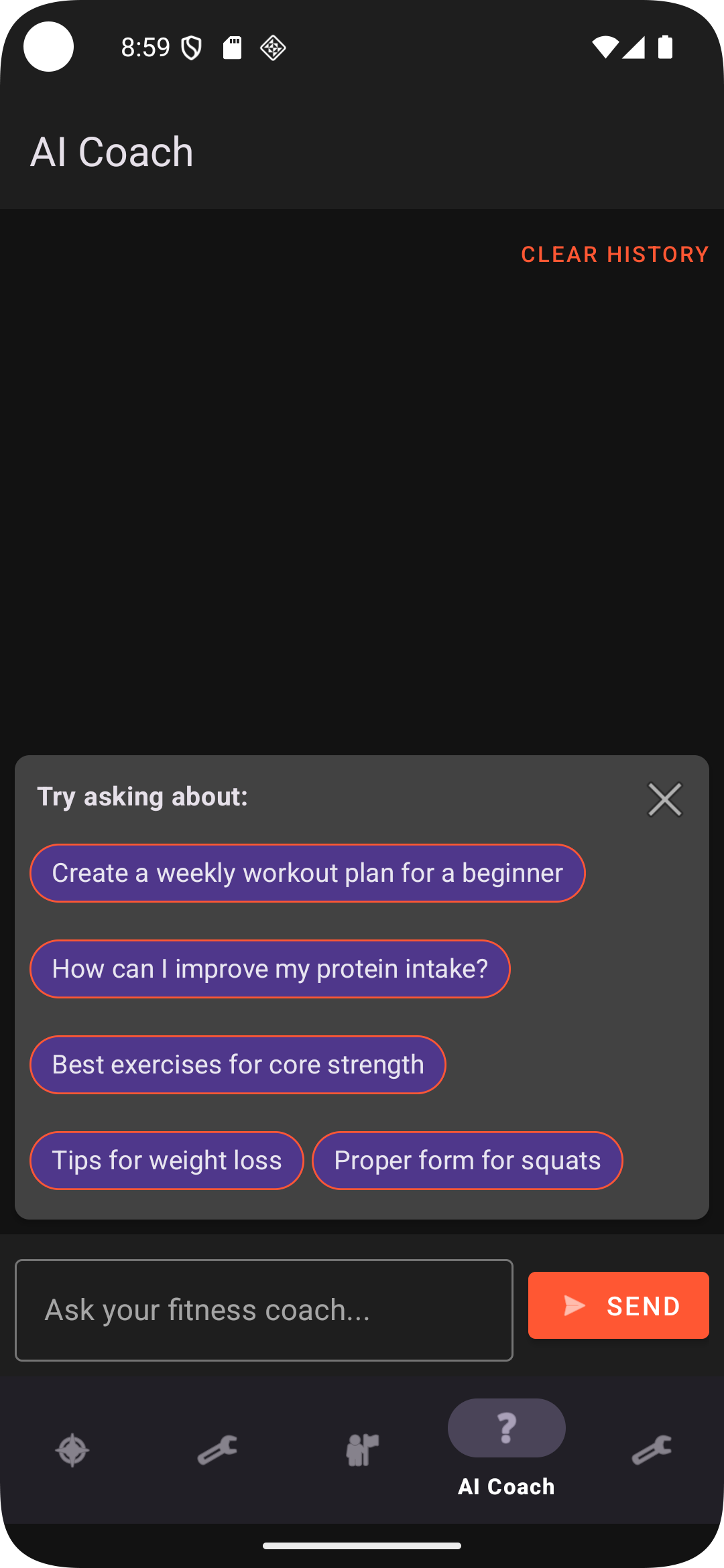Screen dimensions: 724x1568
Task: Dismiss the 'Try asking about' suggestions panel
Action: point(664,799)
